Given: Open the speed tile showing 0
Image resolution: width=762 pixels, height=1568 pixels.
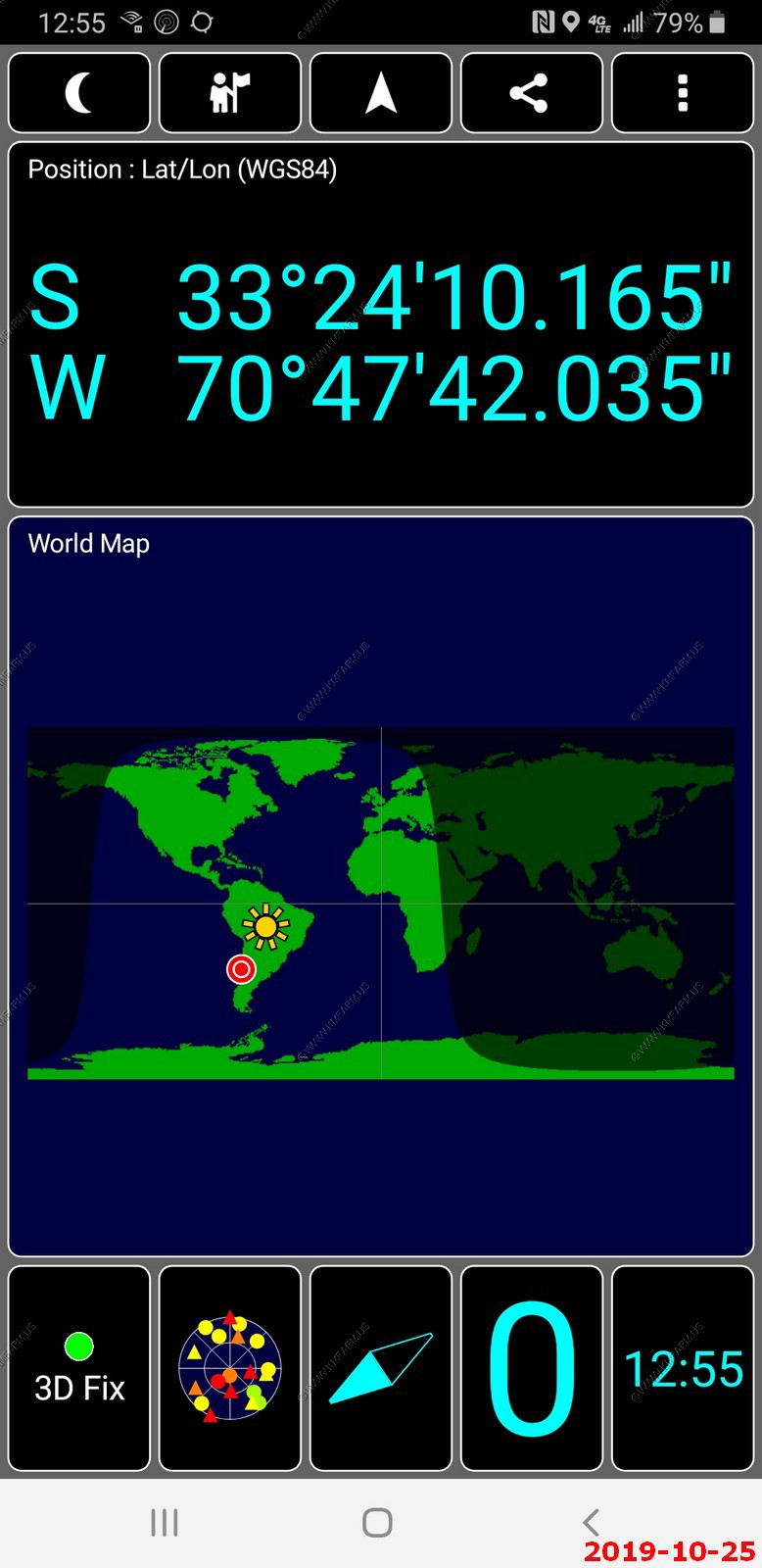Looking at the screenshot, I should coord(532,1368).
